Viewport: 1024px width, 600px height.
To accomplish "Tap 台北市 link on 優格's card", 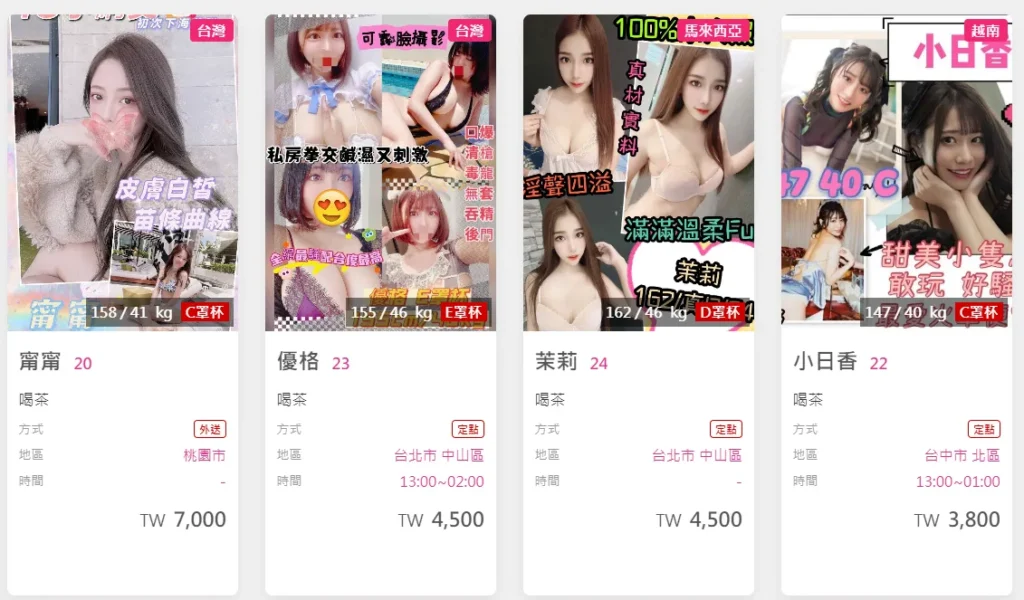I will (x=415, y=456).
